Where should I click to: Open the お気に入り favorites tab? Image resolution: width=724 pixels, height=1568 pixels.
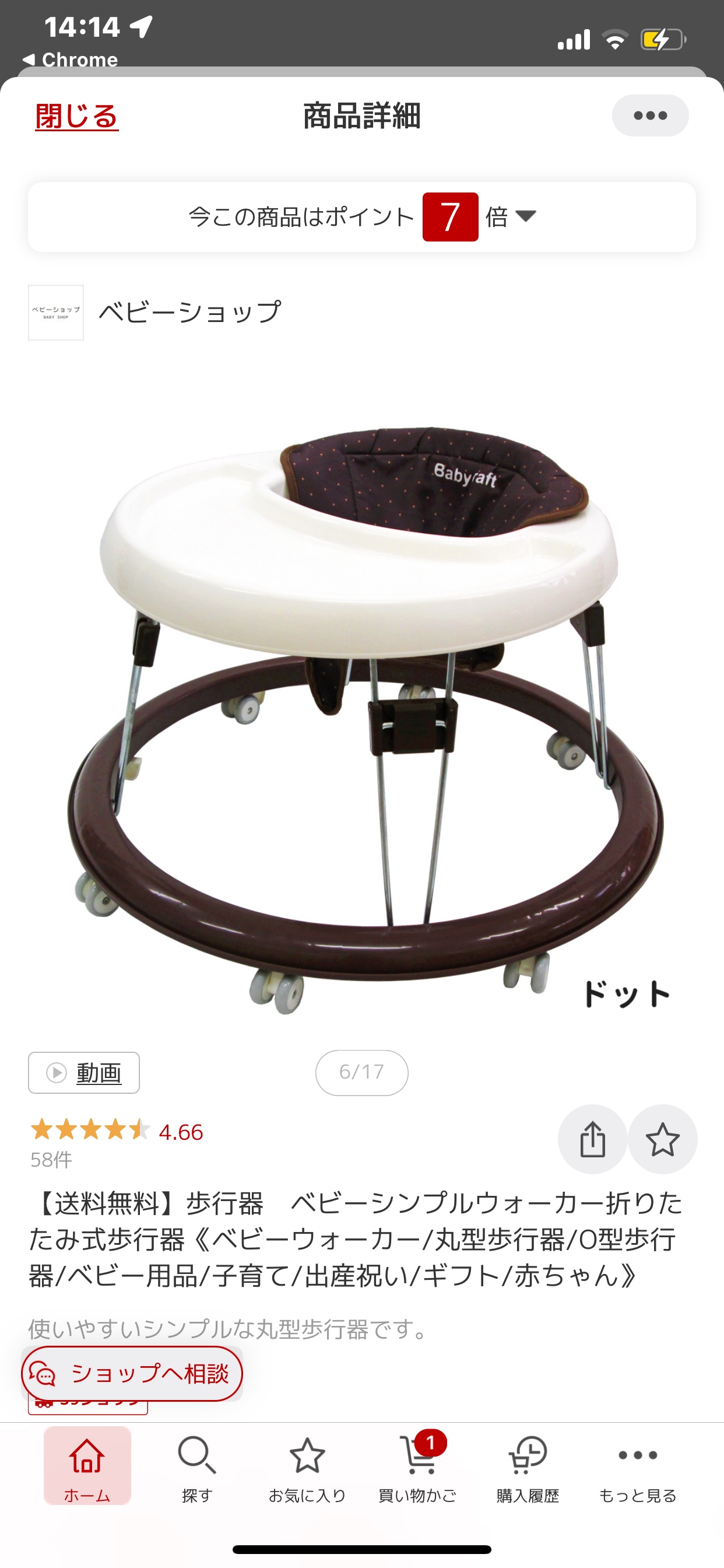point(307,1466)
